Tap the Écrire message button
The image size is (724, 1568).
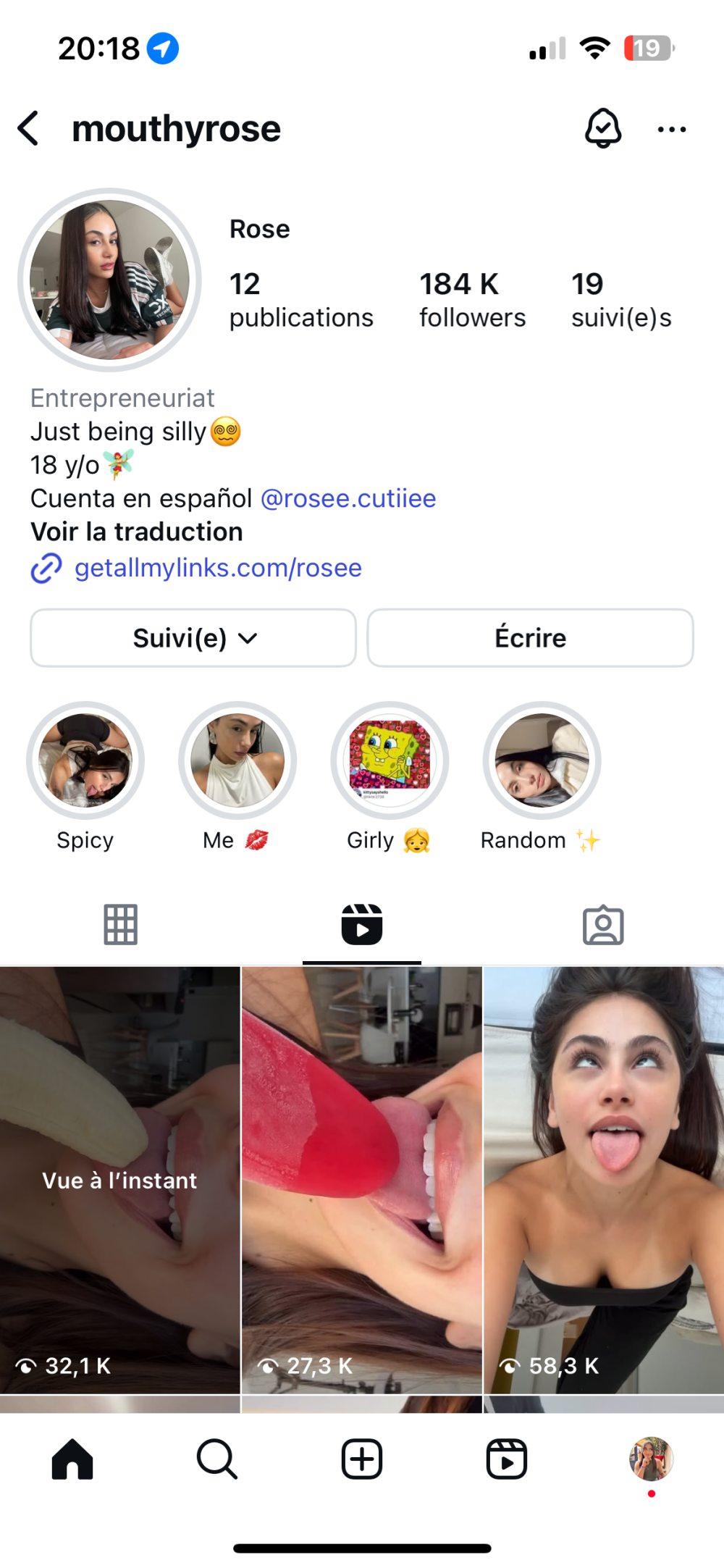point(530,637)
